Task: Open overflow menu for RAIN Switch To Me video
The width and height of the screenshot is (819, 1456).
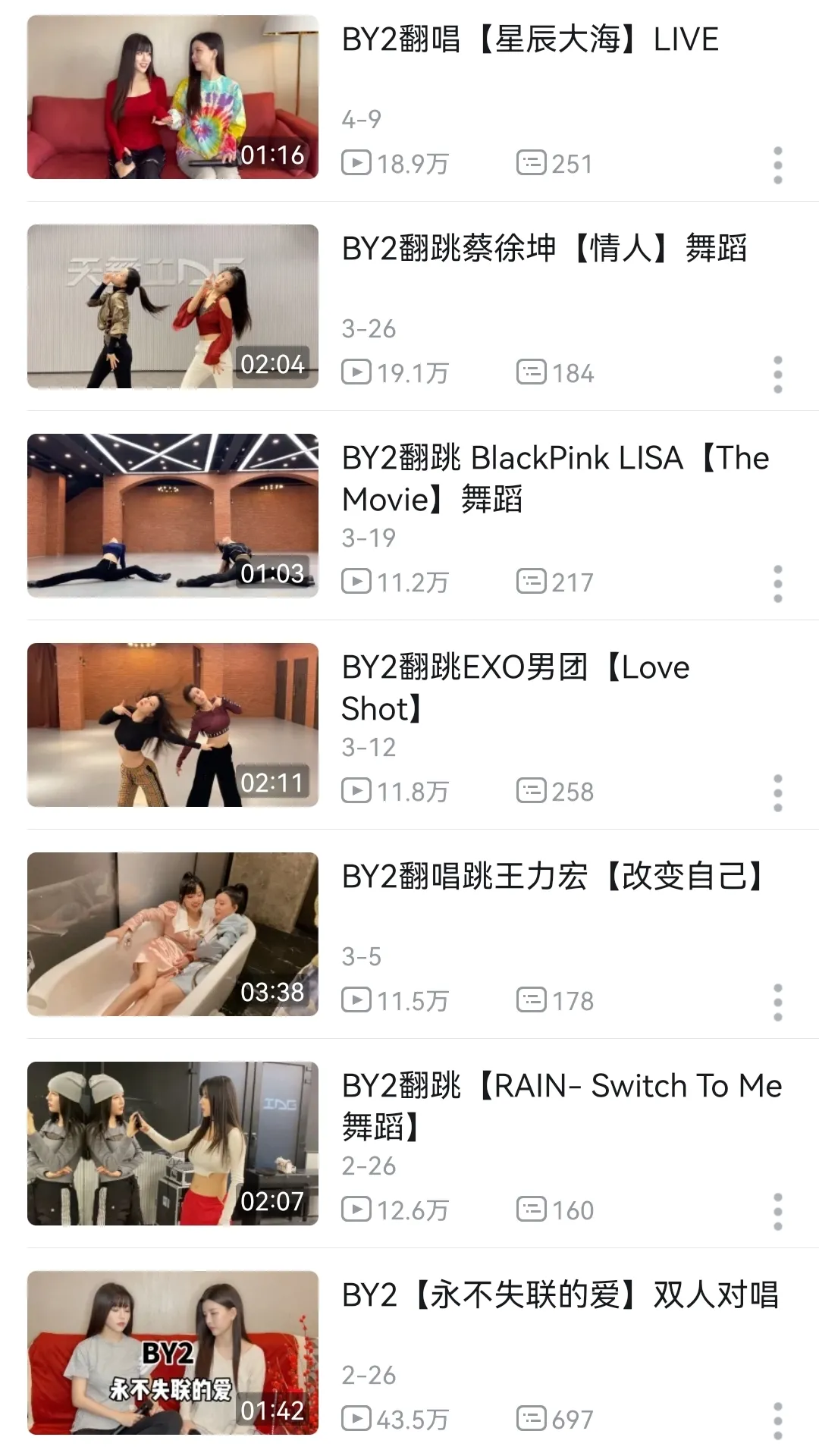Action: (777, 1211)
